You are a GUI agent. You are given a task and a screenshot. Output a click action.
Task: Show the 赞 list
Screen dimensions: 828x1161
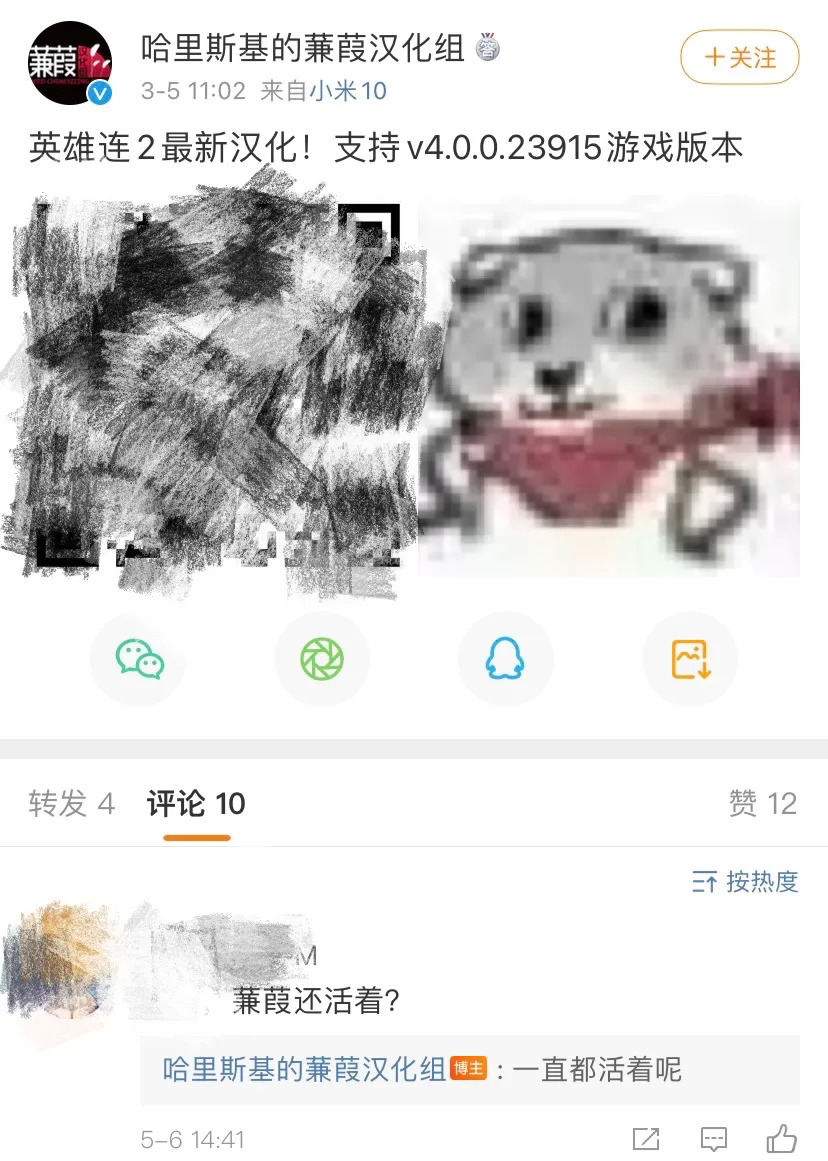tap(762, 804)
